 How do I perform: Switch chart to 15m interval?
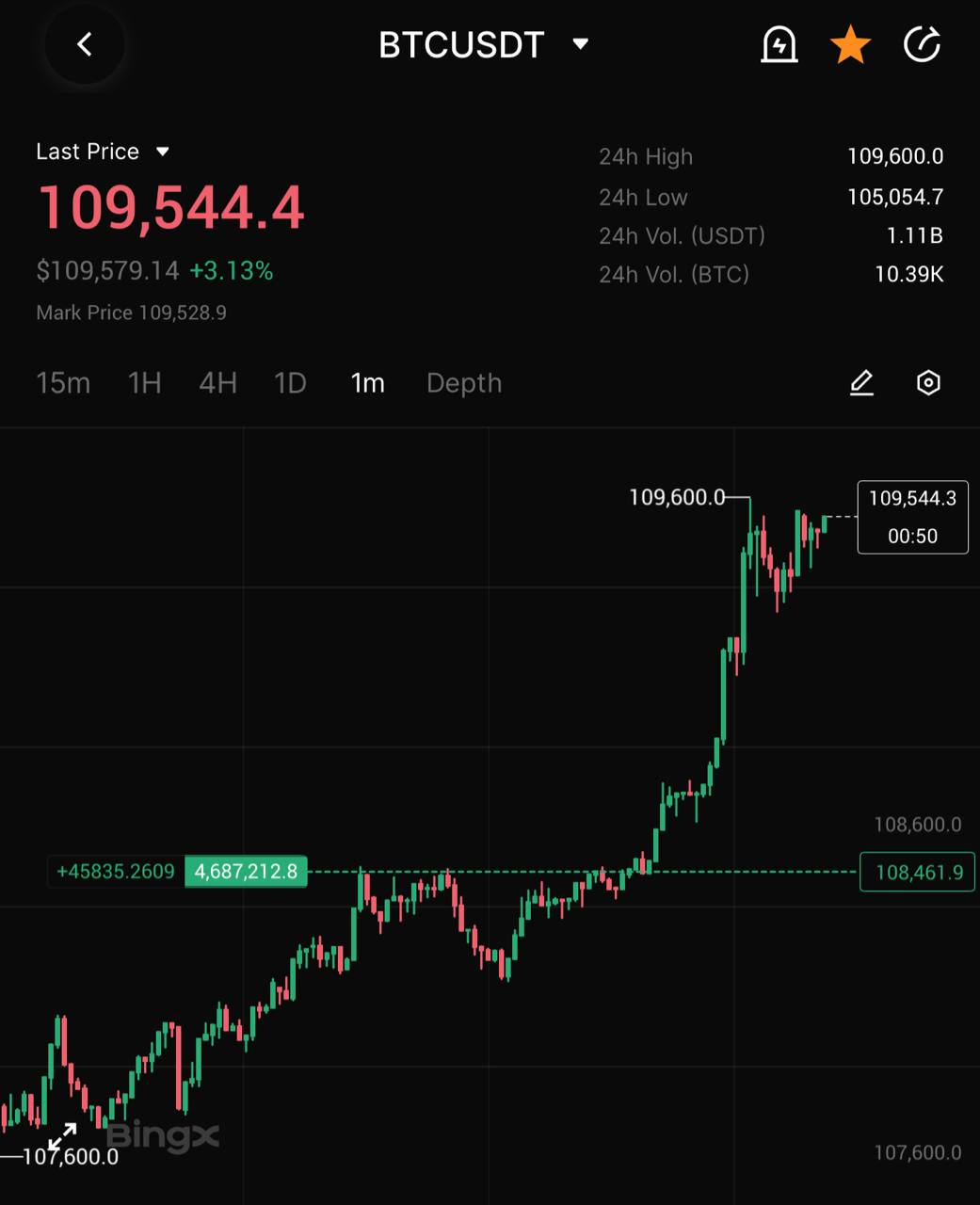[63, 383]
